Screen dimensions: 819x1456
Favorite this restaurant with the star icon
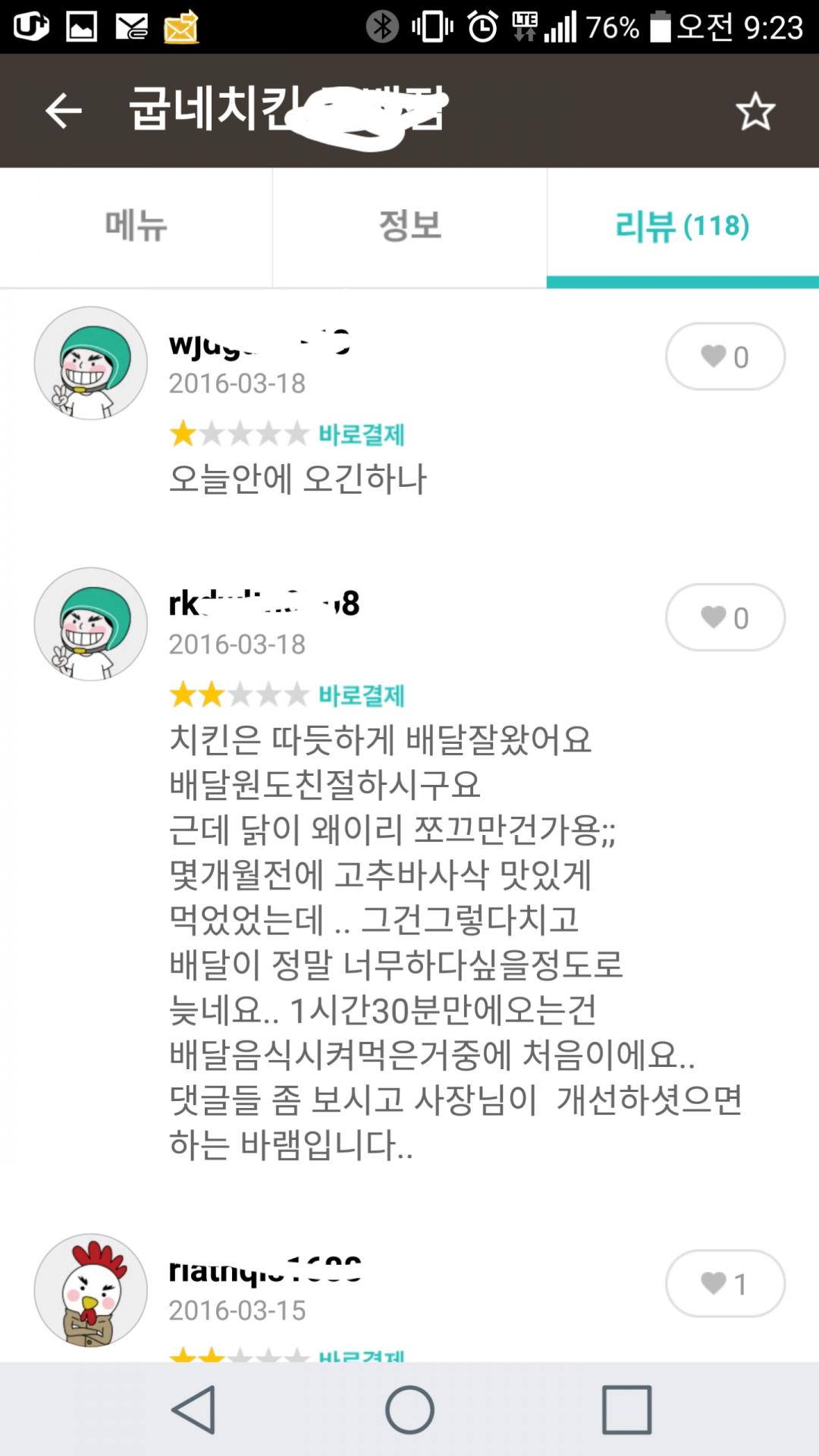click(755, 111)
